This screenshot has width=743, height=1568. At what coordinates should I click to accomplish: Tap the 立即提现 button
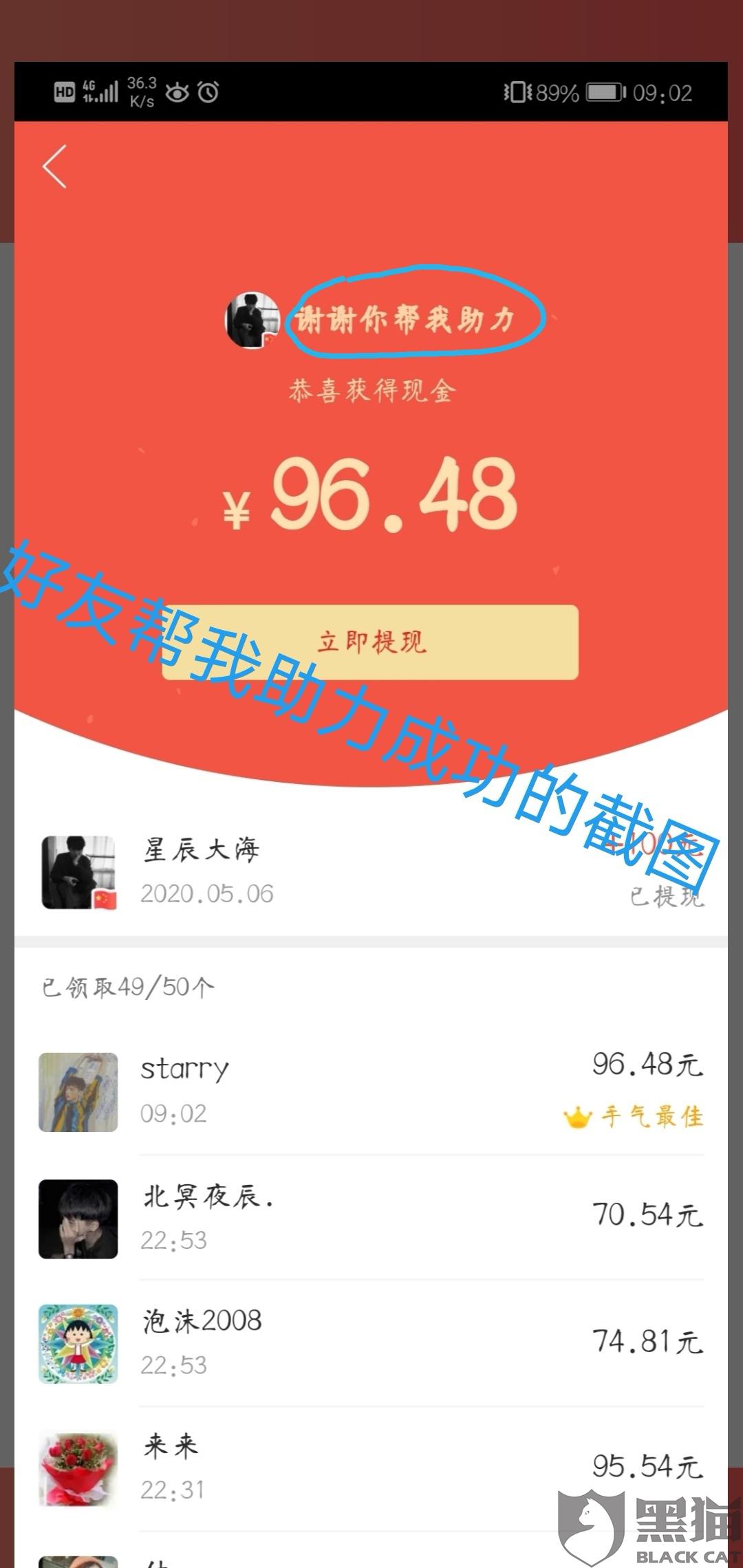[x=371, y=642]
